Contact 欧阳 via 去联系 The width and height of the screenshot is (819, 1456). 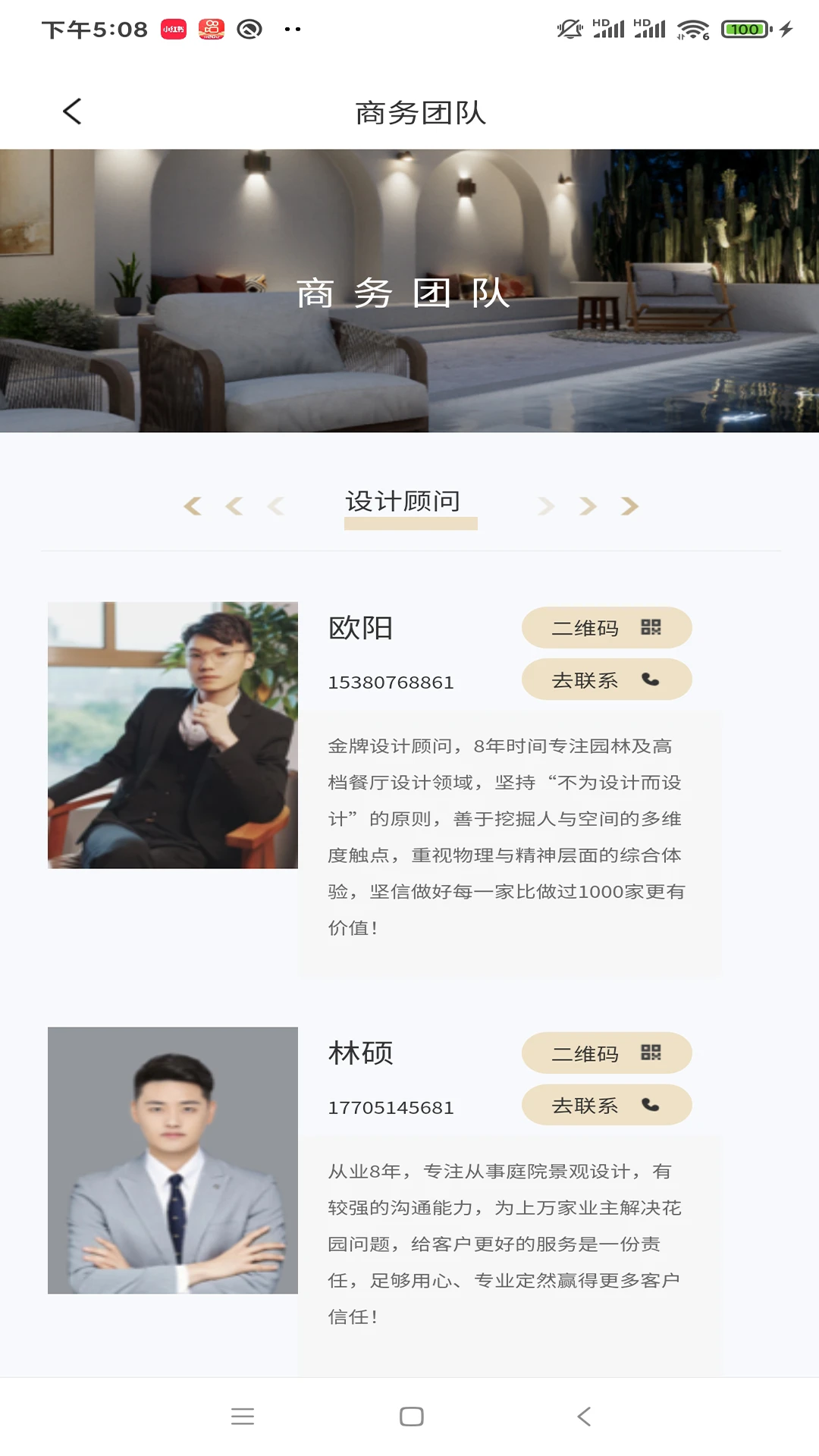[606, 680]
